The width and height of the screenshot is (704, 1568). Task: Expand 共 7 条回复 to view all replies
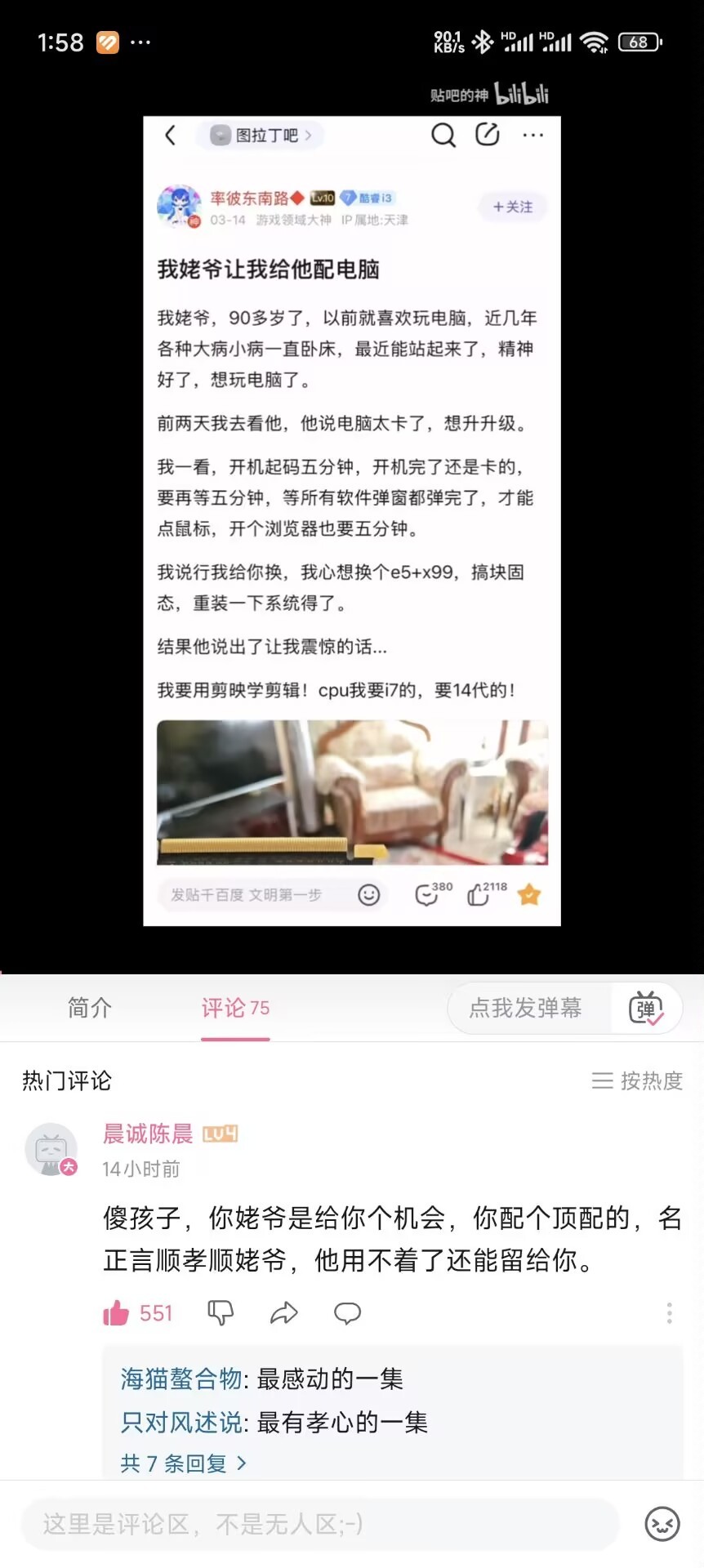(183, 1463)
